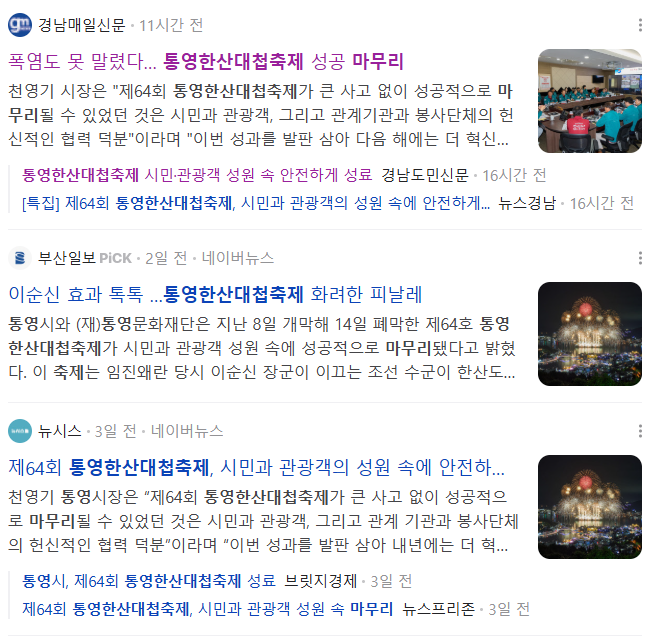The image size is (660, 636).
Task: Open 뉴시스 article '제64회 통영한산대첩축제, 시민과 관광객의...'
Action: (x=257, y=468)
